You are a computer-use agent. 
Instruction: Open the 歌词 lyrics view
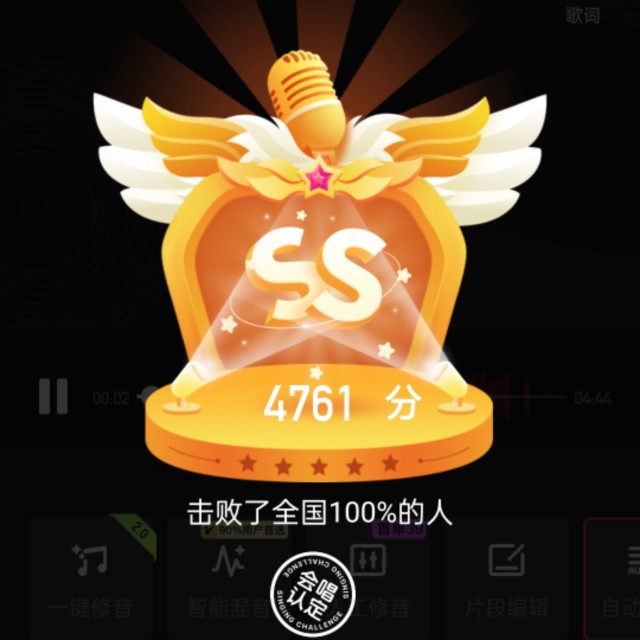582,14
